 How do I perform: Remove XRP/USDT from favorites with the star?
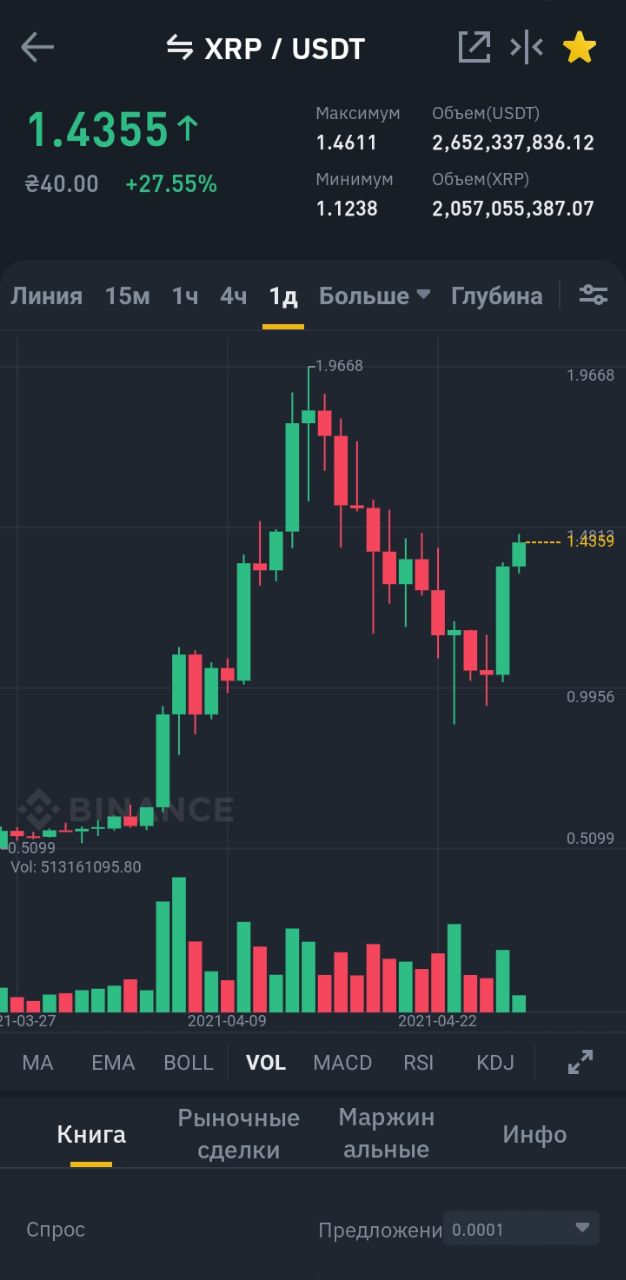(580, 47)
